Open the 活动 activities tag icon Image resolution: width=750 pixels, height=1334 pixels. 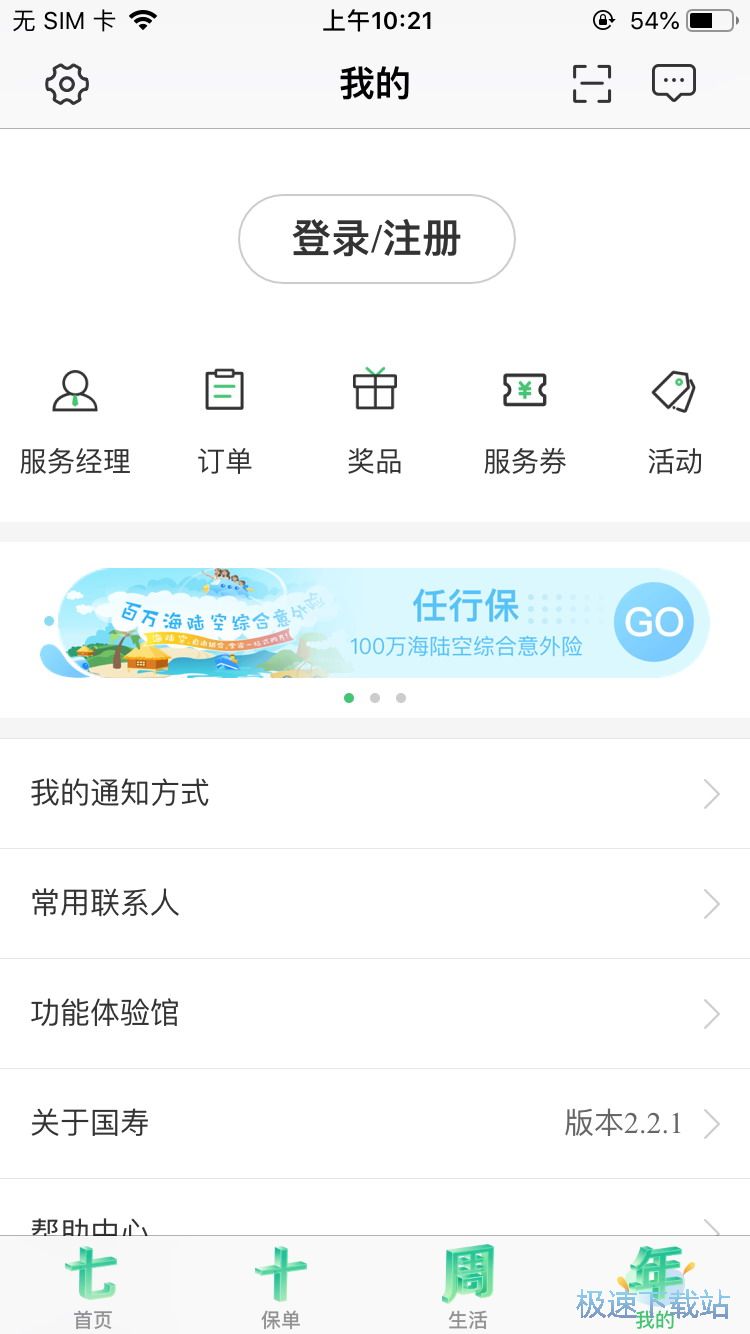pyautogui.click(x=675, y=415)
